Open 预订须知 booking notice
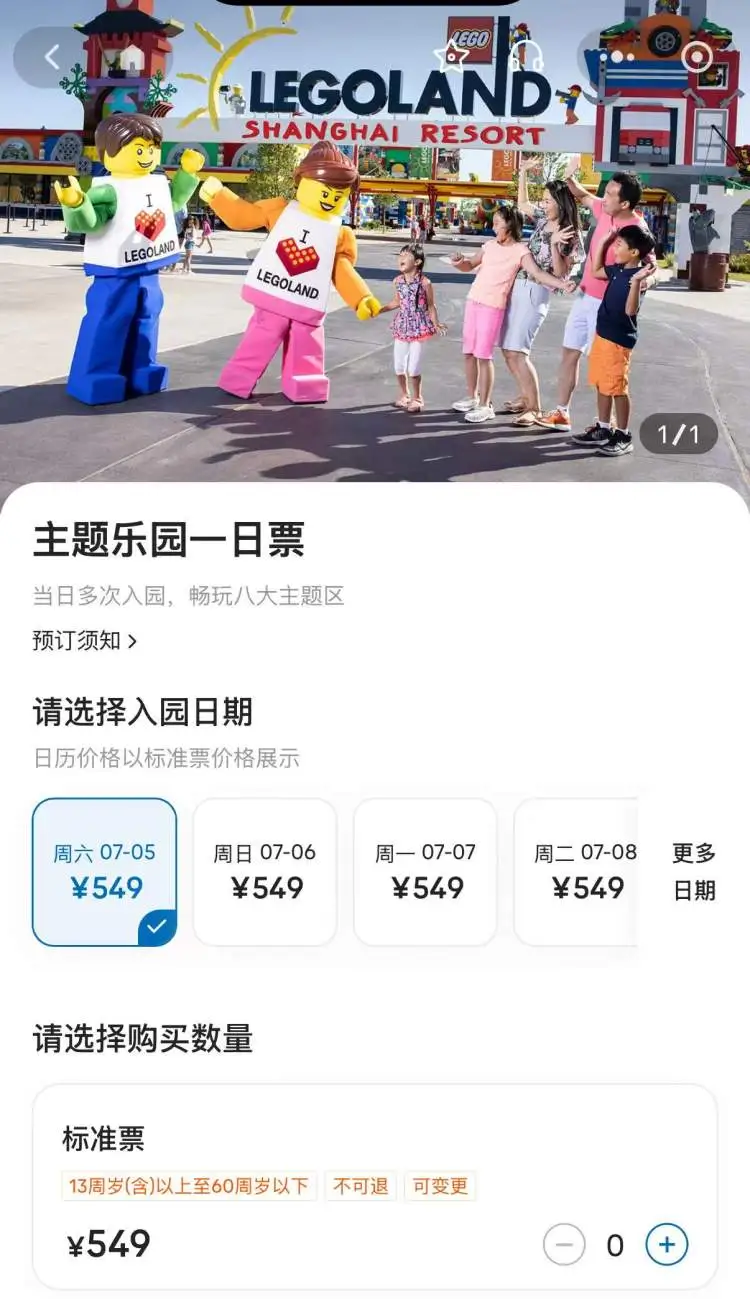750x1299 pixels. pyautogui.click(x=85, y=641)
